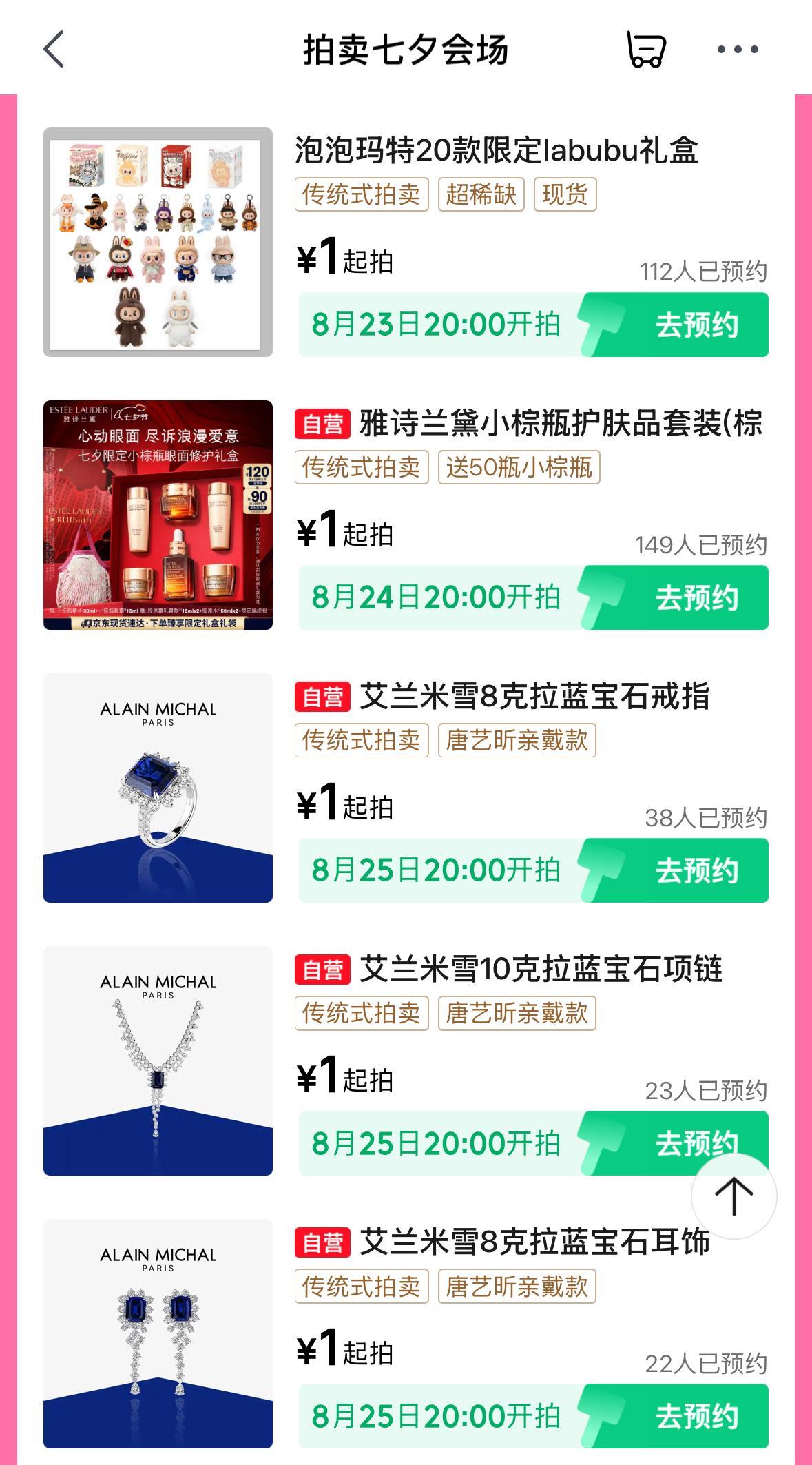The image size is (812, 1465).
Task: Jump back to top with the up arrow
Action: [x=734, y=1196]
